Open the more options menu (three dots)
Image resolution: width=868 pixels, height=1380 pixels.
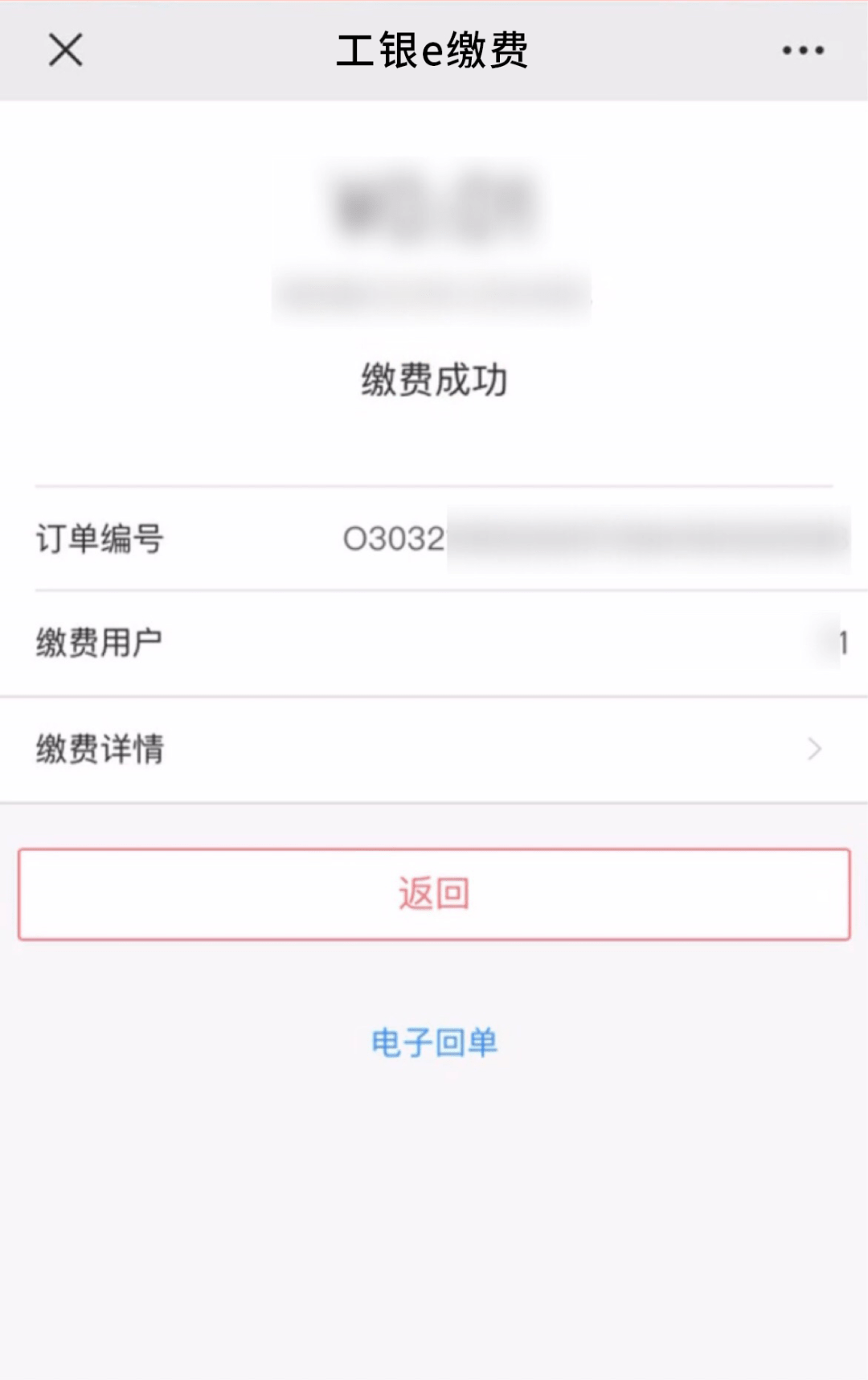[800, 50]
